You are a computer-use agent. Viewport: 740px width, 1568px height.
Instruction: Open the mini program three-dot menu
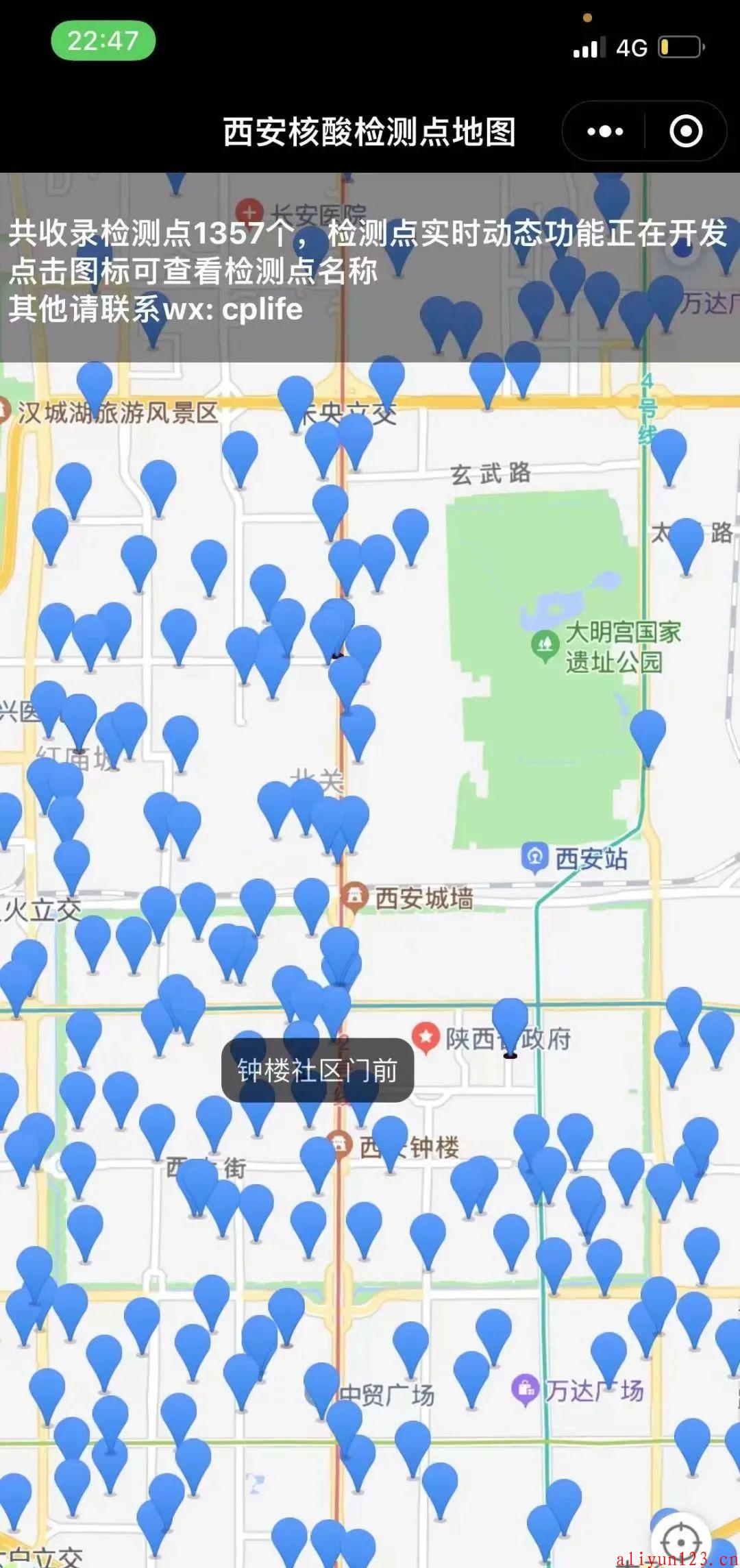pos(605,132)
